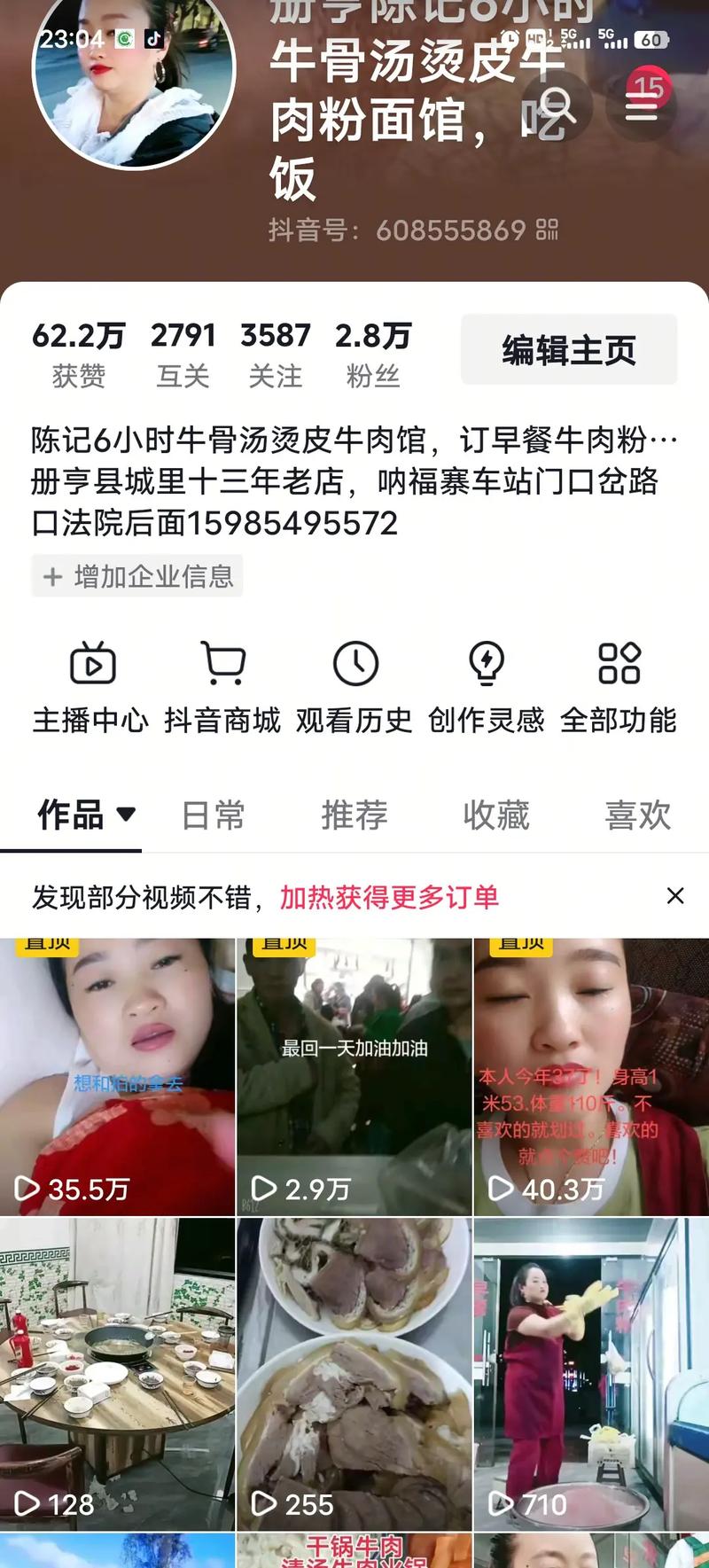Switch to the 收藏 tab
Viewport: 709px width, 1568px height.
[496, 815]
